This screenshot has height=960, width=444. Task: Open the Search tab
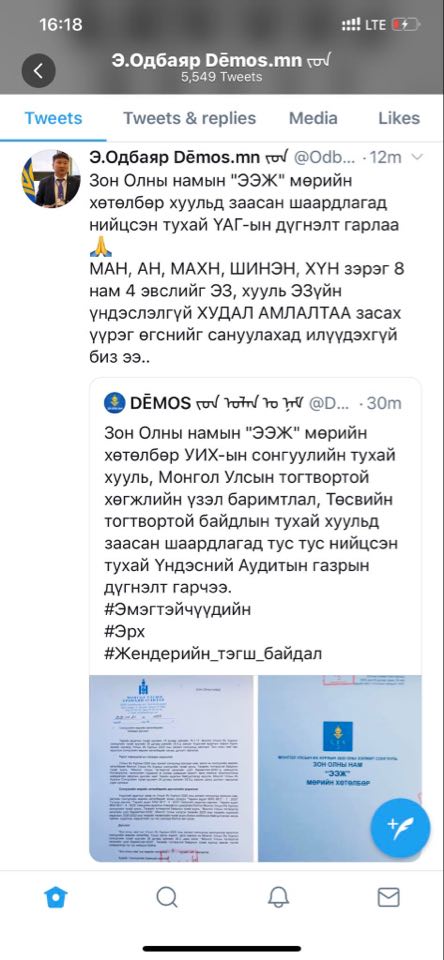click(167, 898)
